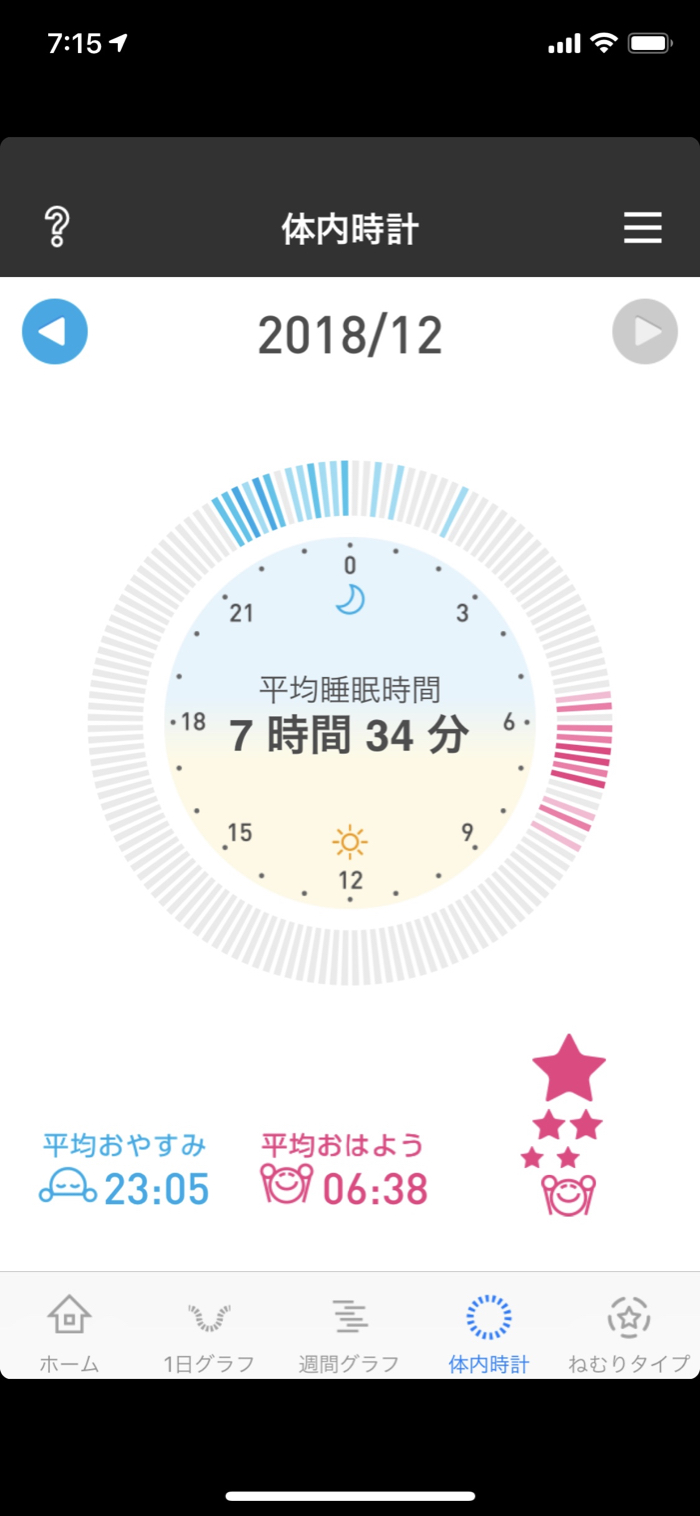
Task: Switch to the 1日グラフ tab
Action: click(209, 1331)
